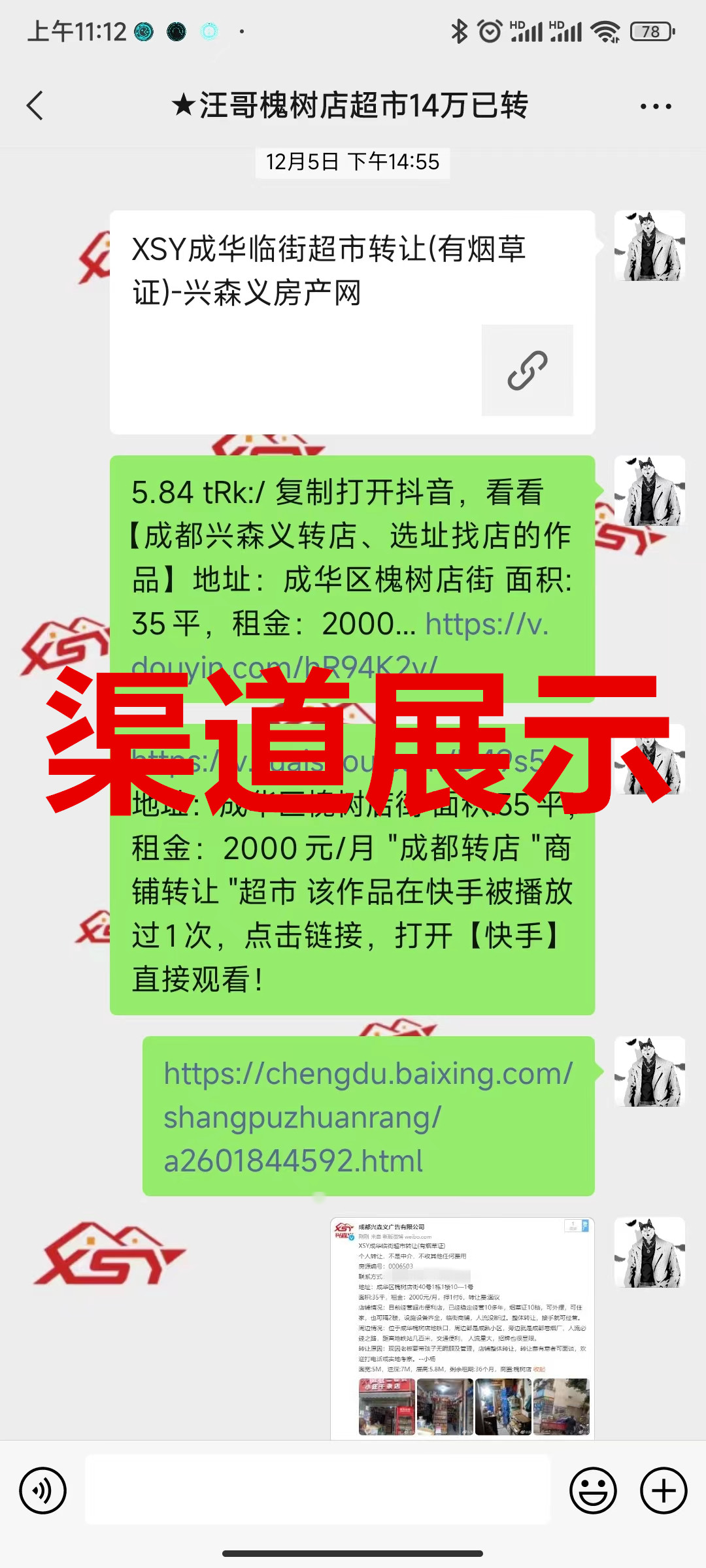706x1568 pixels.
Task: Open the emoji picker
Action: point(593,1491)
